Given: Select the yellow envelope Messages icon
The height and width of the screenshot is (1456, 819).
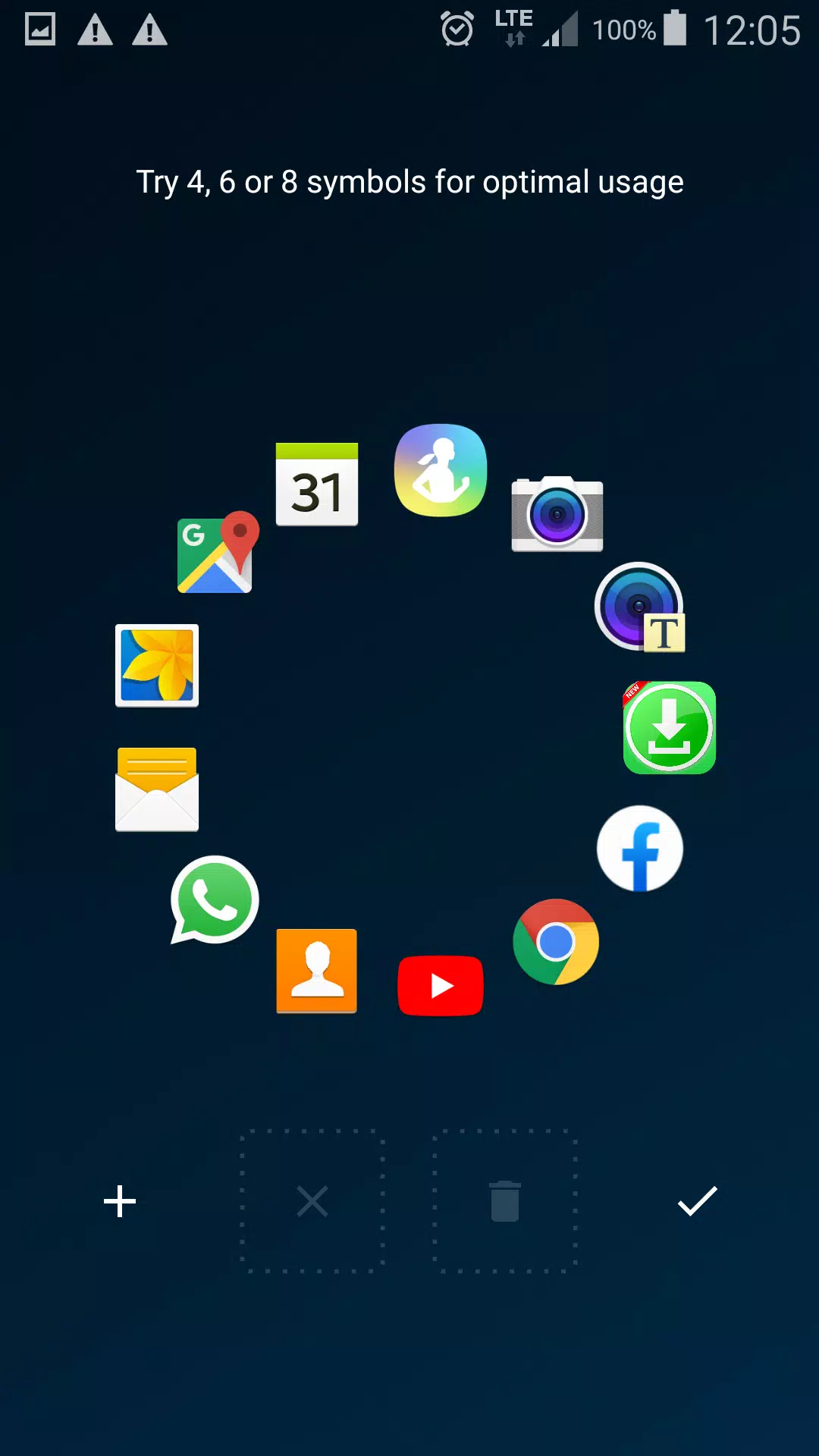Looking at the screenshot, I should coord(157,789).
